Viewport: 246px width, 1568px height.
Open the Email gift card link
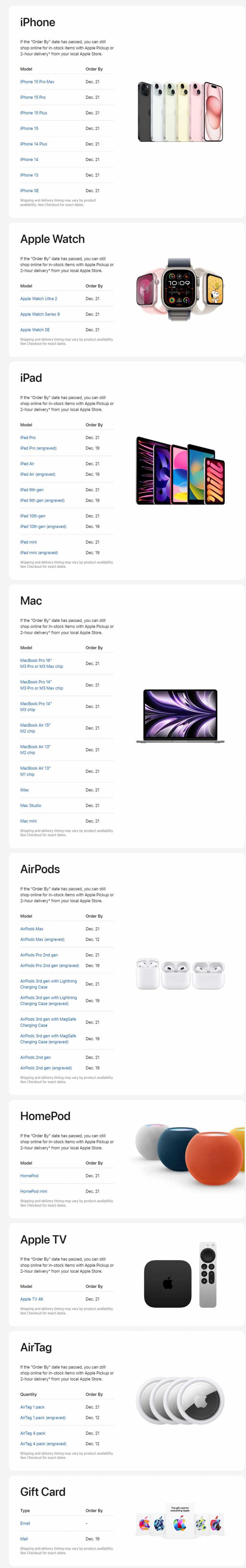tap(25, 1523)
